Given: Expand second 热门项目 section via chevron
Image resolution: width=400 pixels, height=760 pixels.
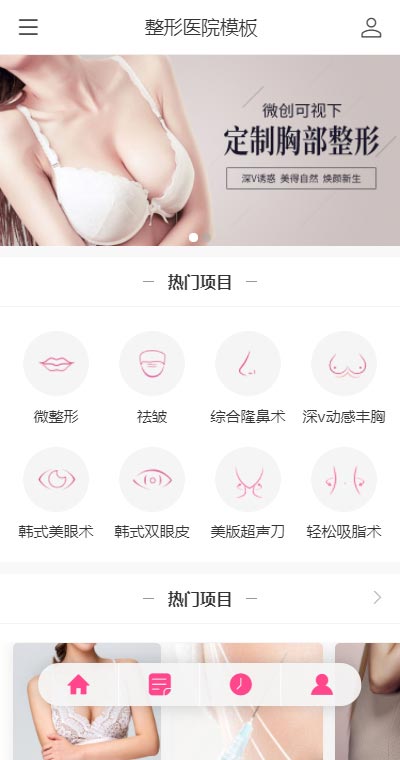Looking at the screenshot, I should point(377,598).
